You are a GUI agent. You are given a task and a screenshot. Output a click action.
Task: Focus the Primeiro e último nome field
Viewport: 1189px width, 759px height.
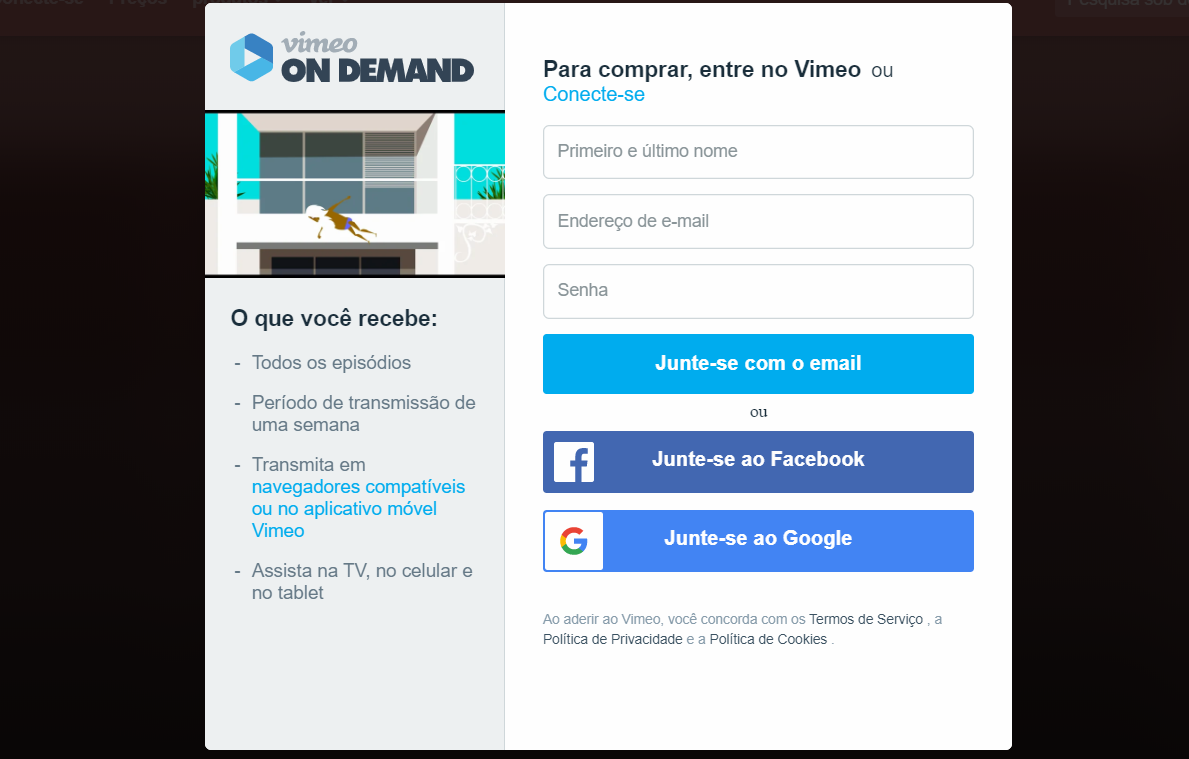(758, 152)
